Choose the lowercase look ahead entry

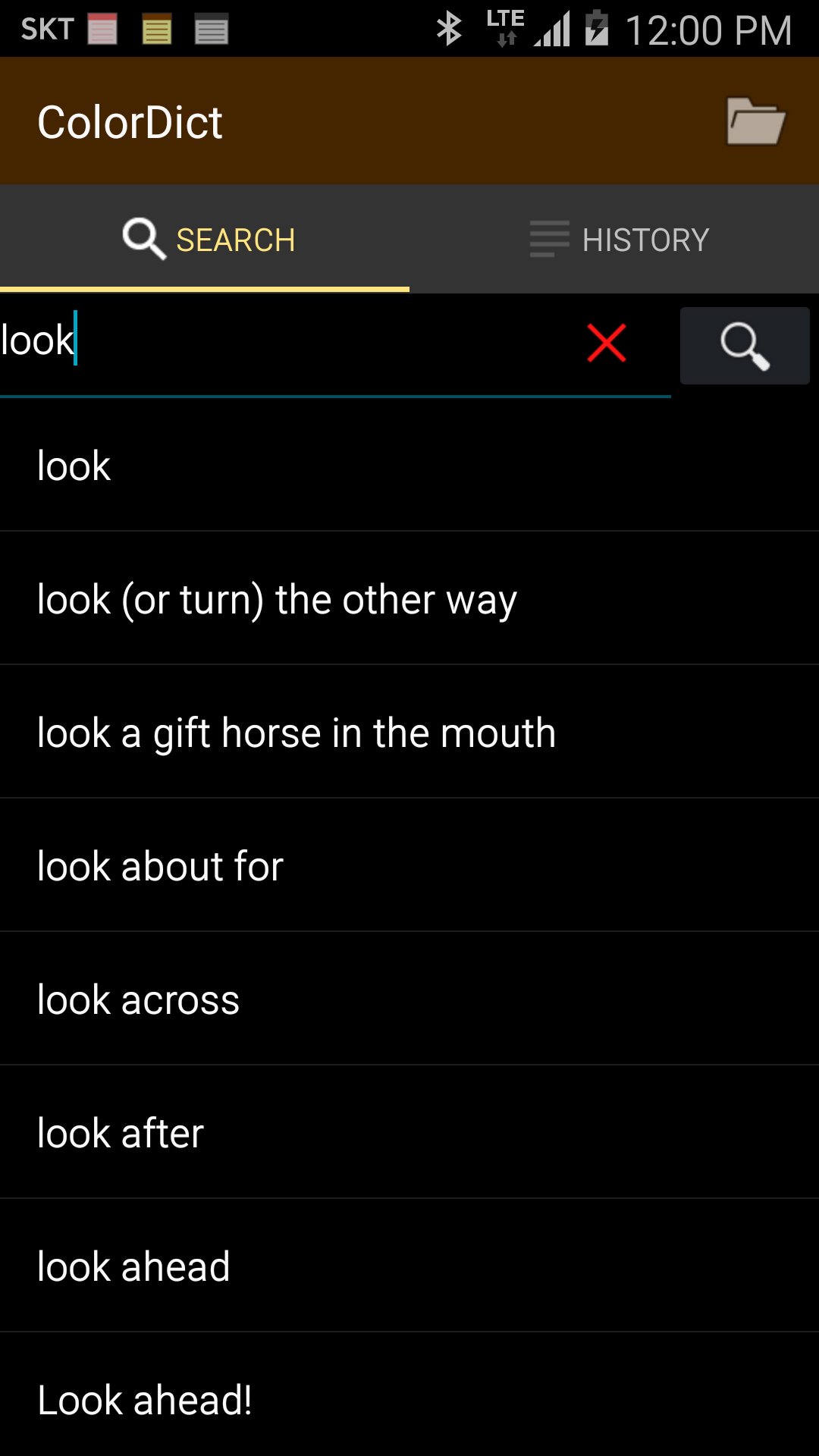coord(409,1266)
